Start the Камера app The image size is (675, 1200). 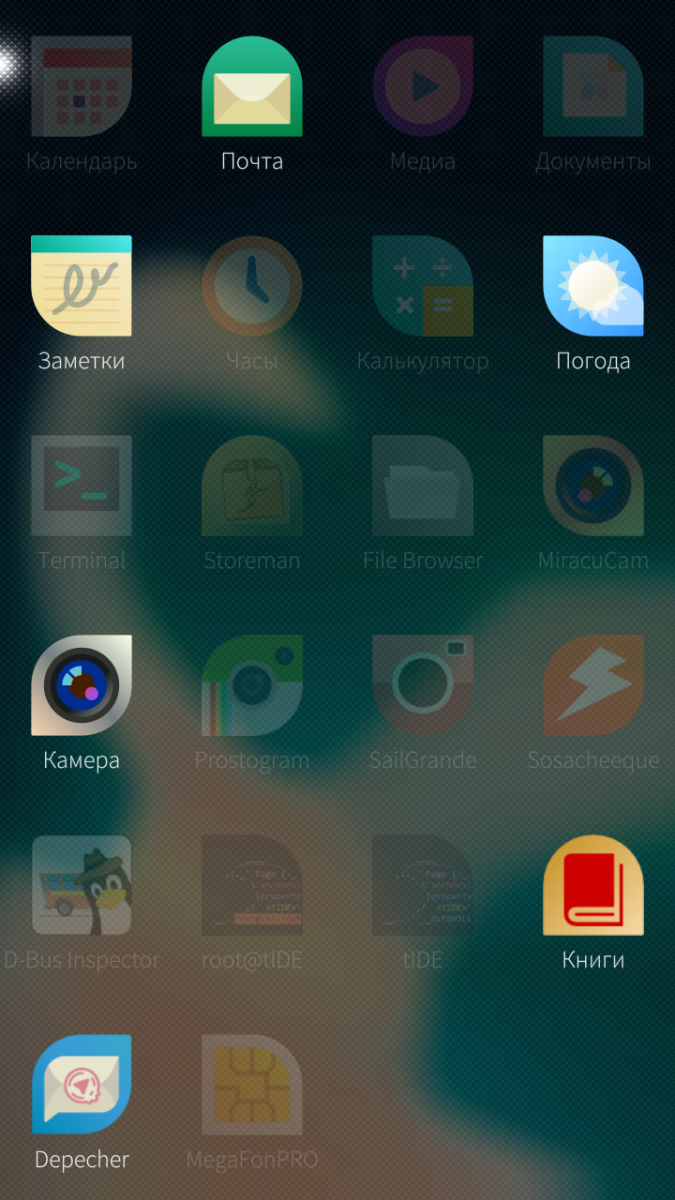[x=81, y=686]
